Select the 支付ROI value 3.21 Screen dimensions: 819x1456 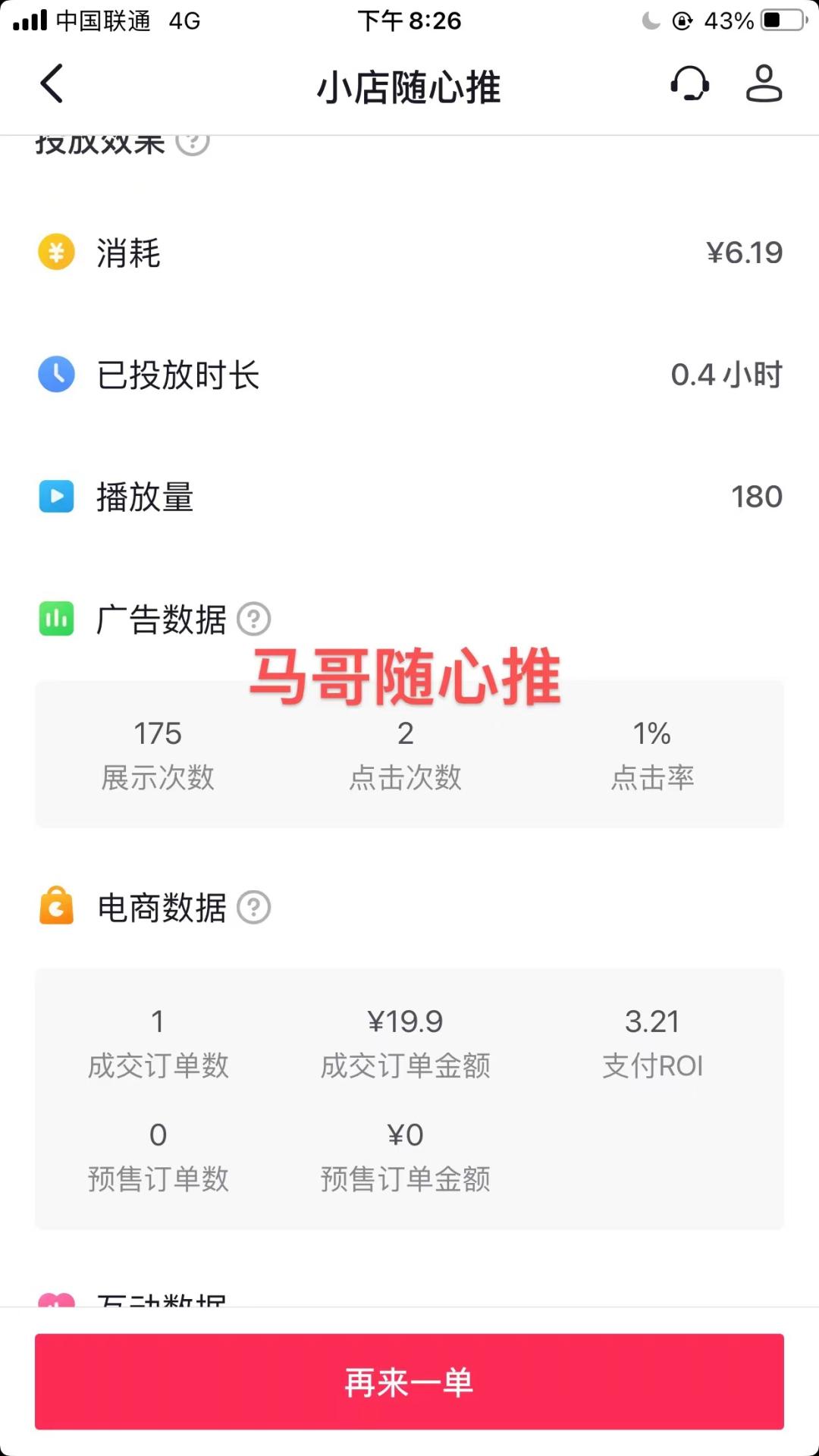654,1021
